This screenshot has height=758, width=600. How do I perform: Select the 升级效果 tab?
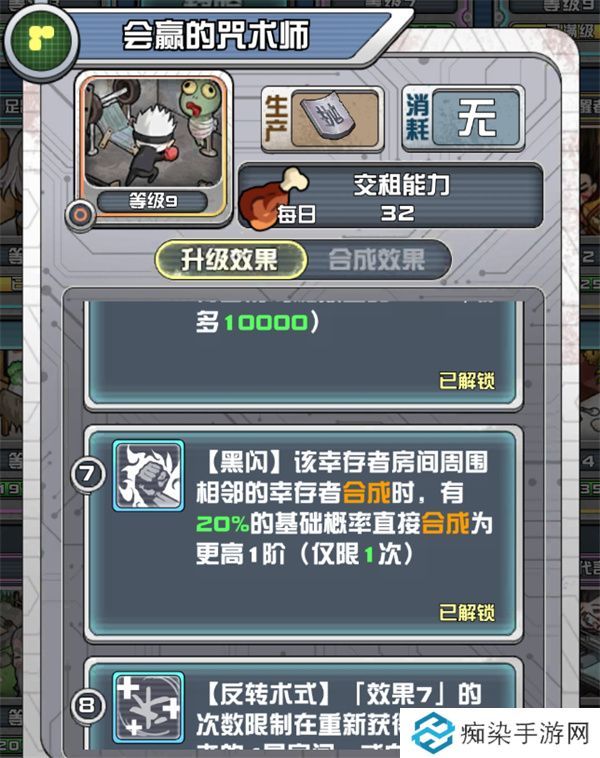[x=229, y=261]
